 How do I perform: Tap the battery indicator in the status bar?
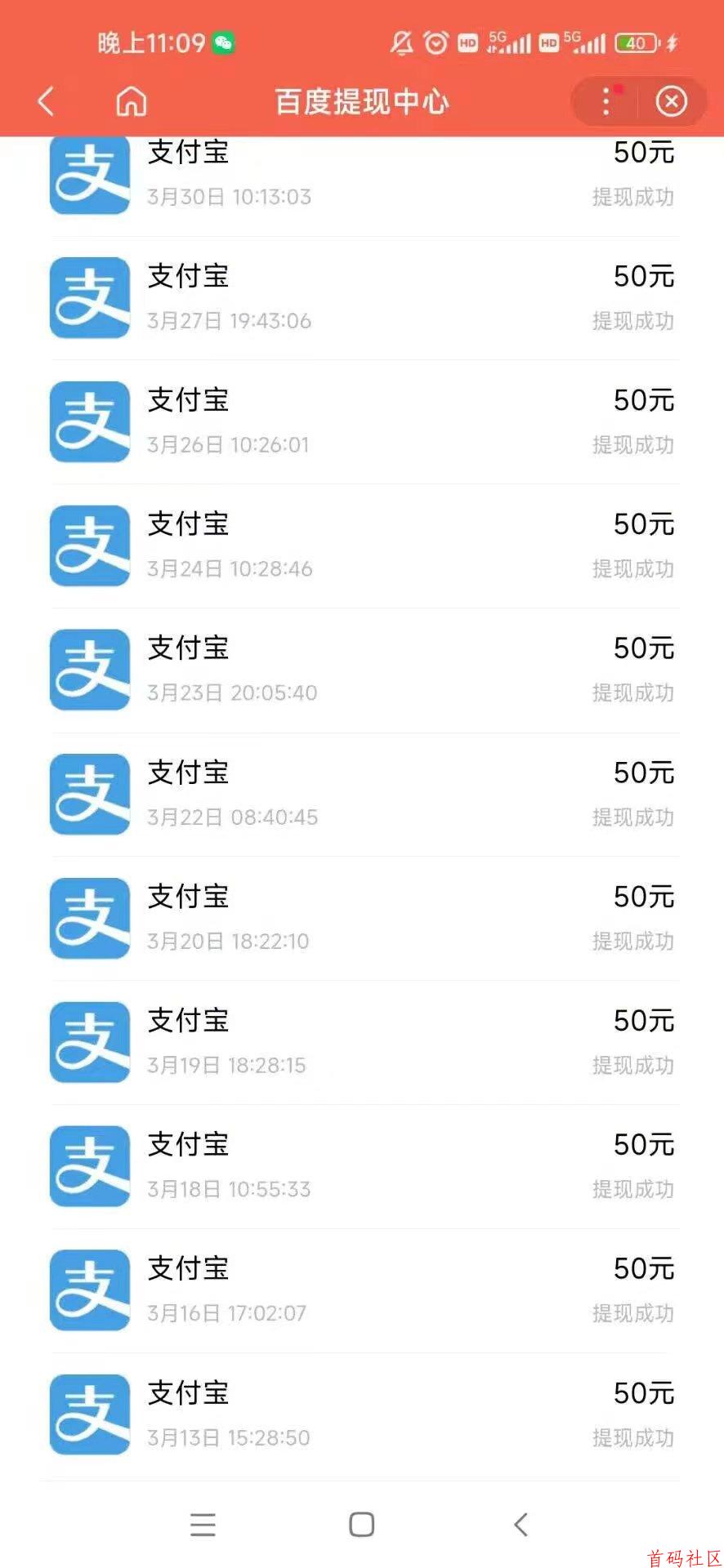pos(637,42)
